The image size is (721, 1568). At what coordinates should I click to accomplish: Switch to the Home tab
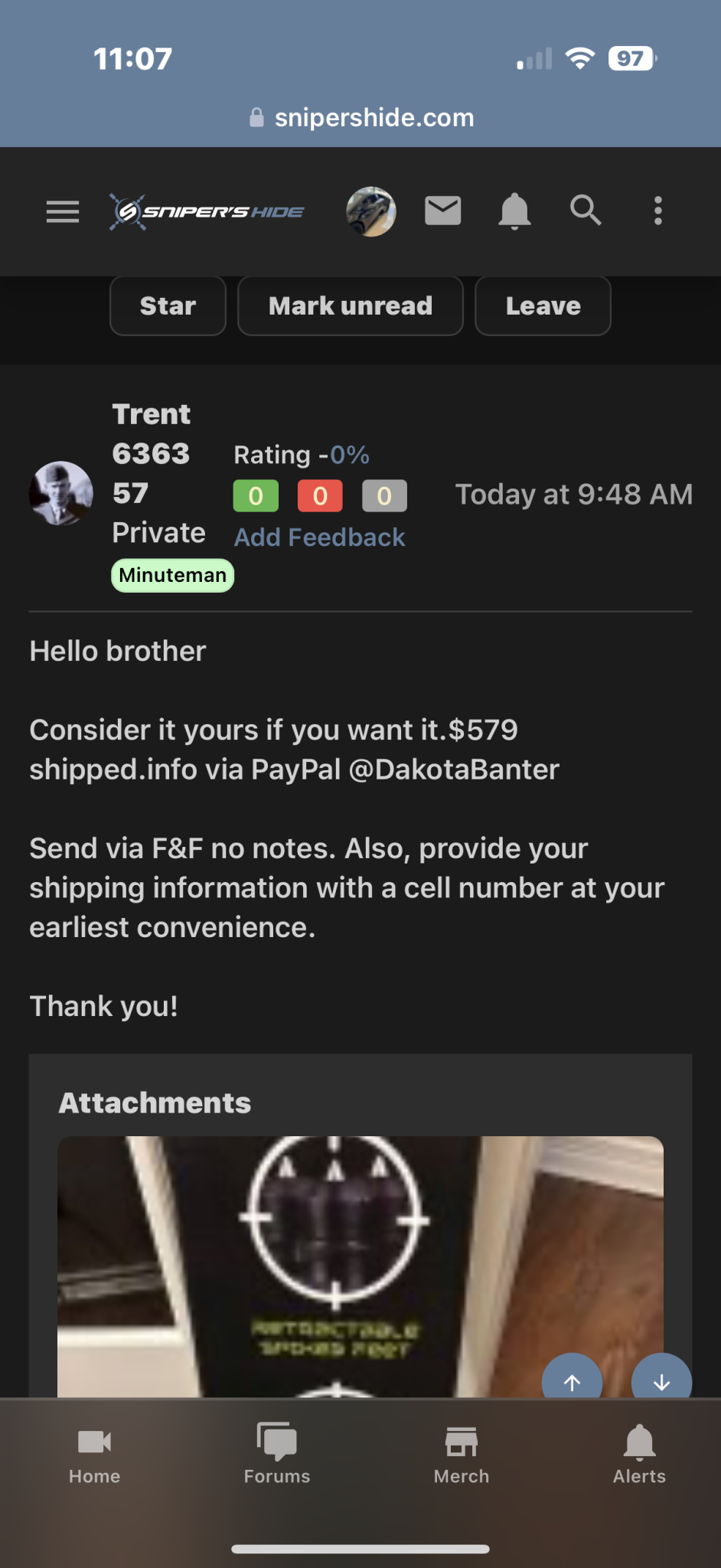(95, 1455)
